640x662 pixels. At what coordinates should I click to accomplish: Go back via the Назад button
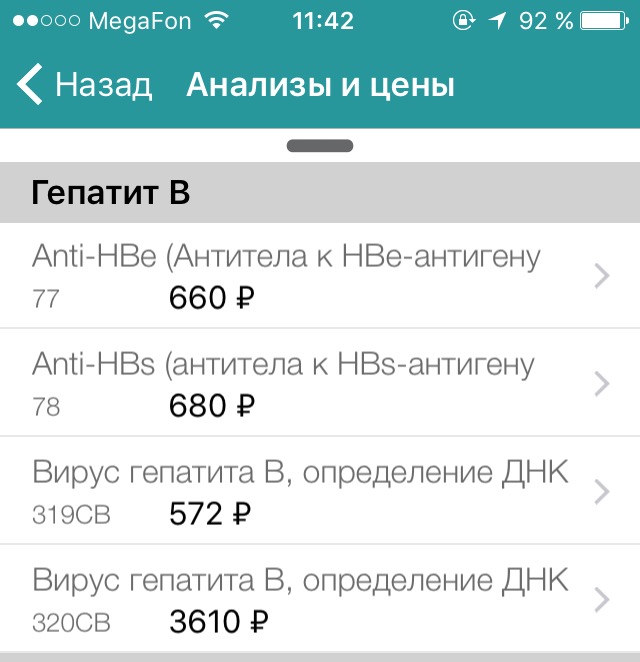click(85, 85)
